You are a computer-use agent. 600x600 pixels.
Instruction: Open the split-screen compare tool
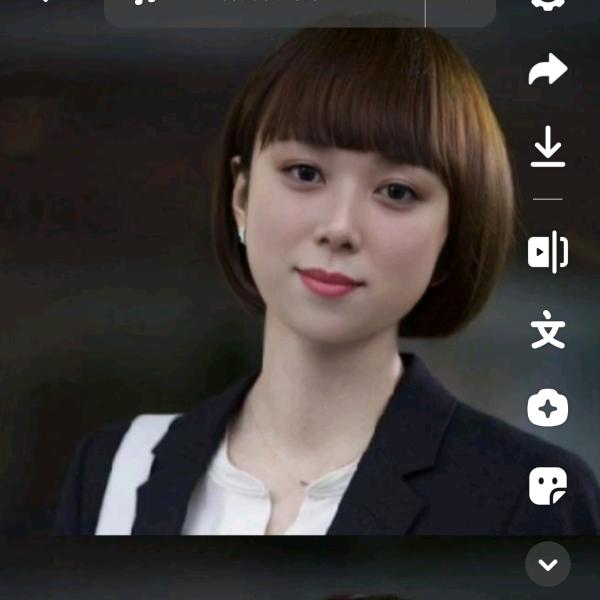547,252
